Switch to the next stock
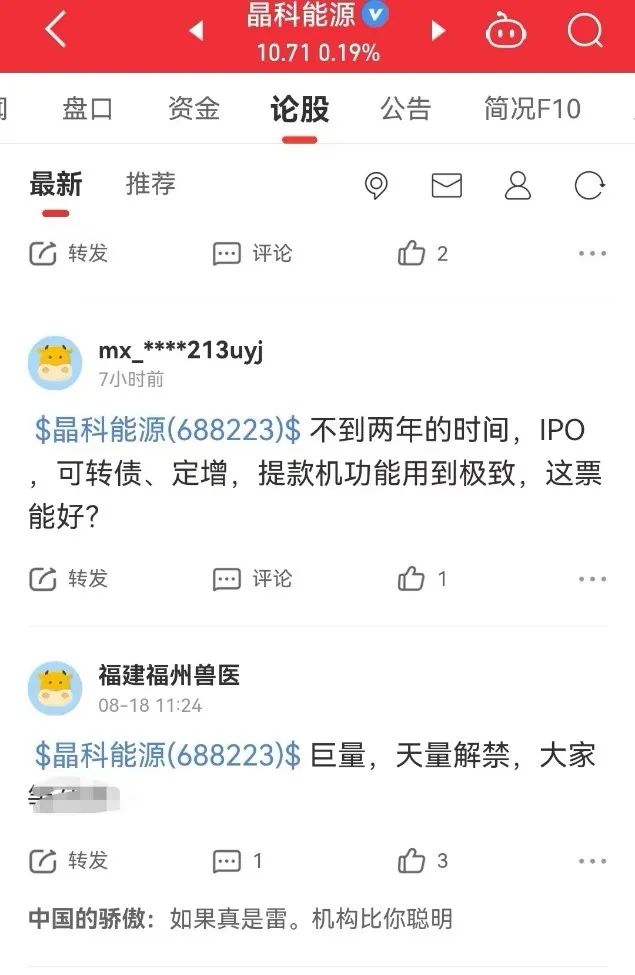 pos(437,31)
